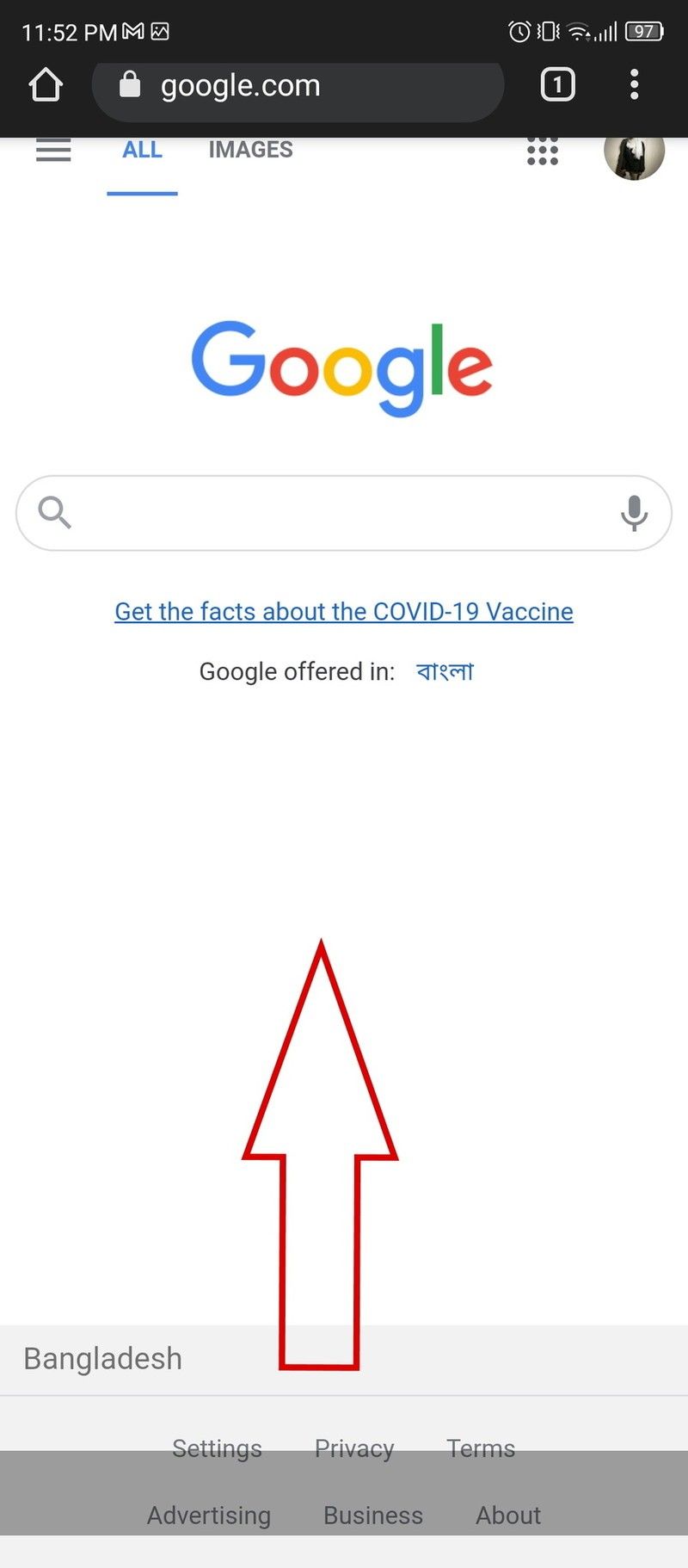Screen dimensions: 688x1568
Task: Open the Terms footer link
Action: [481, 1448]
